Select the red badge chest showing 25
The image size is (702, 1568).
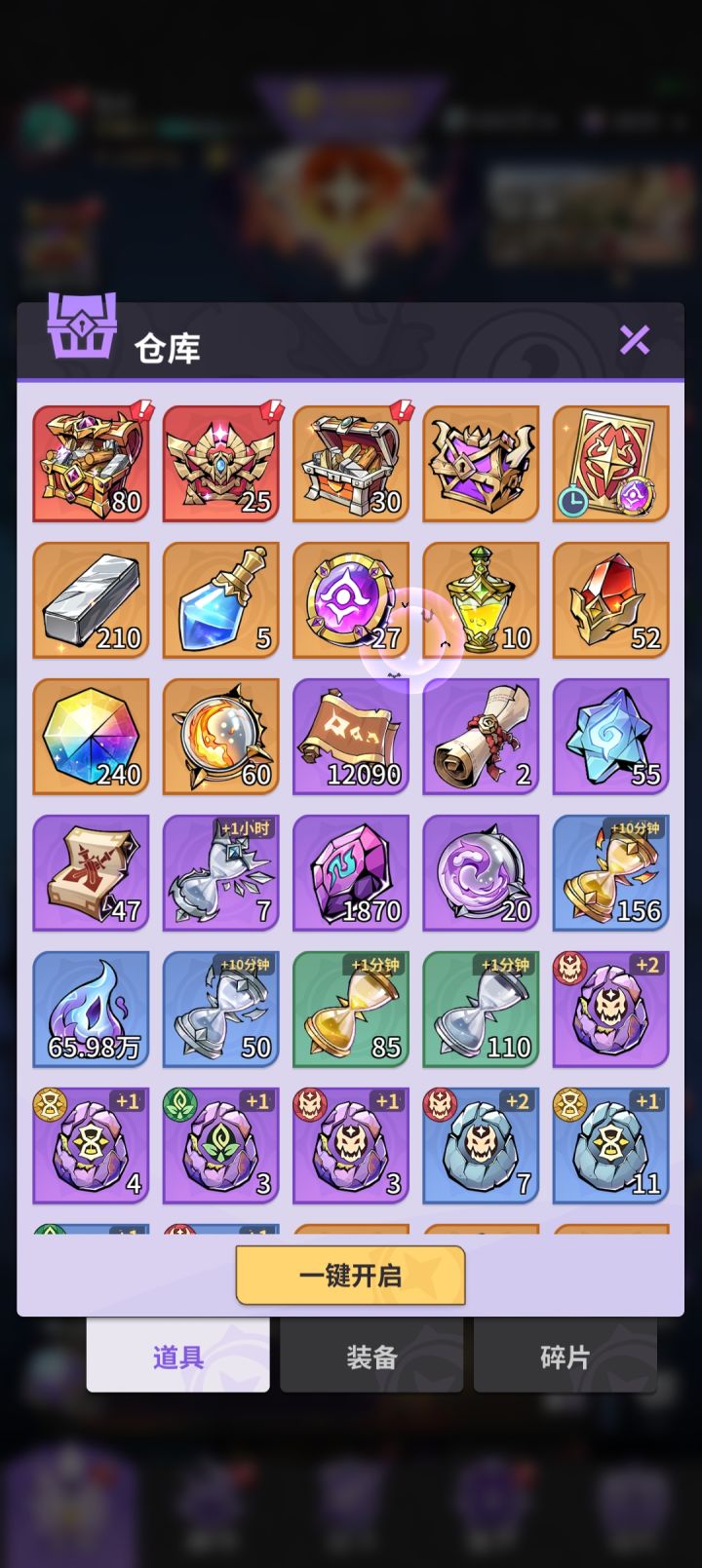point(220,463)
